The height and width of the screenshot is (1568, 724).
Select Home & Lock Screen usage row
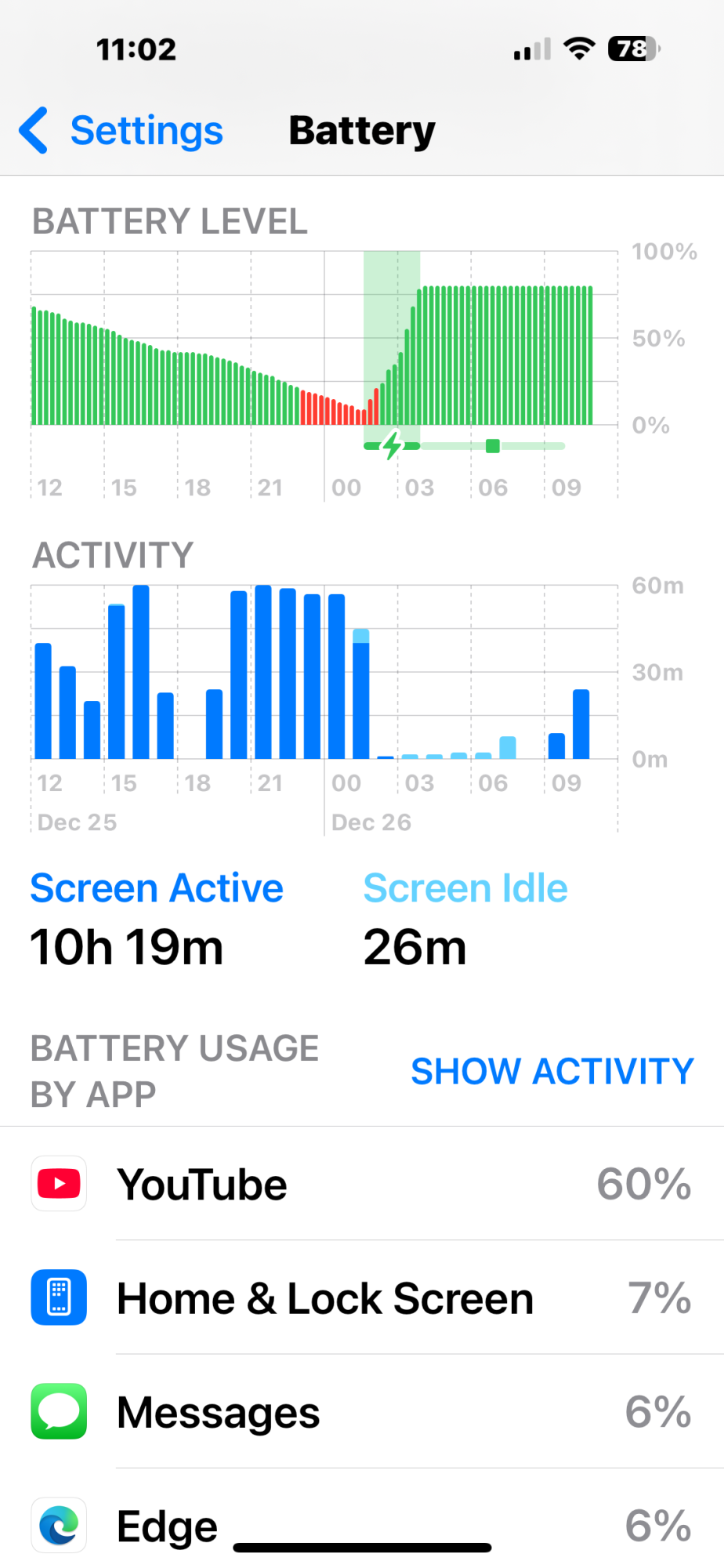360,1298
